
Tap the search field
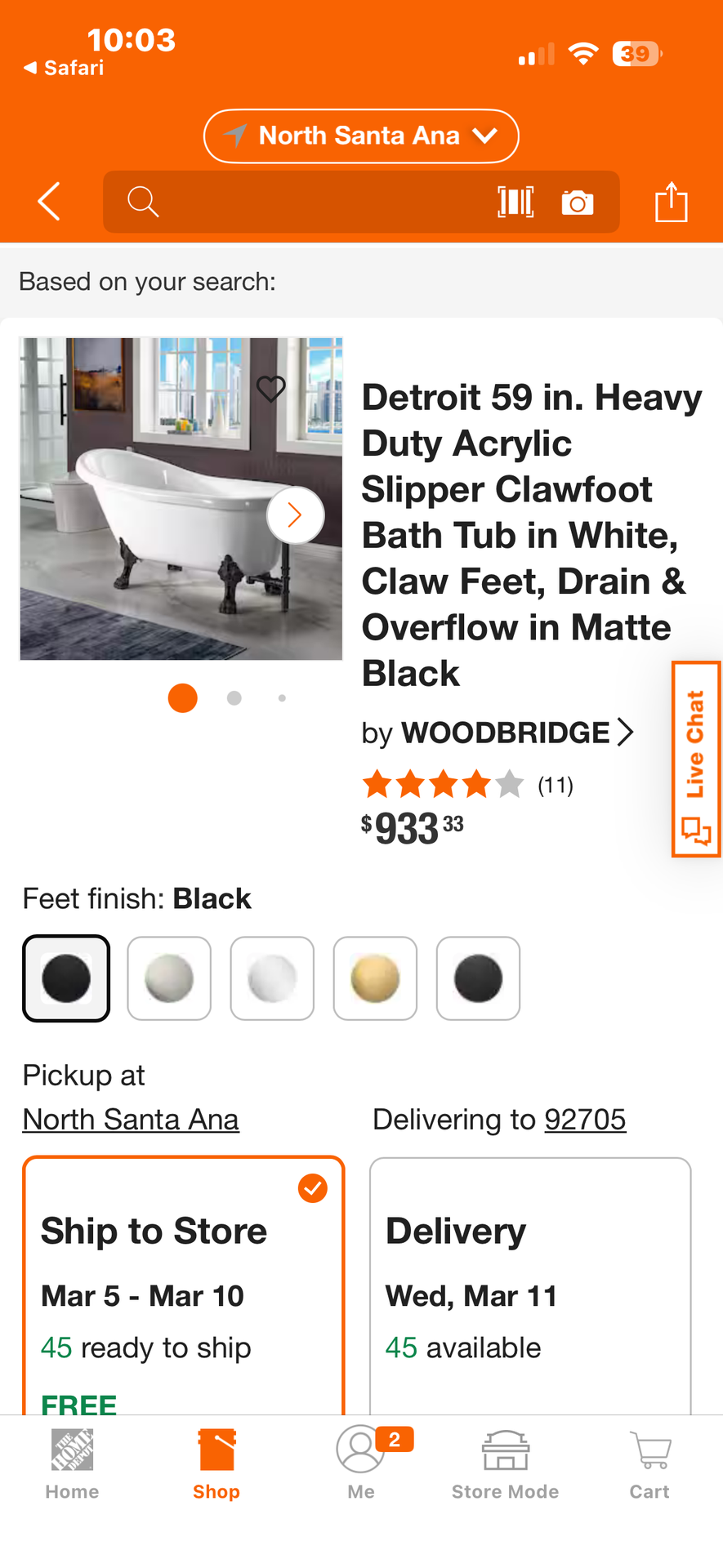[x=310, y=202]
